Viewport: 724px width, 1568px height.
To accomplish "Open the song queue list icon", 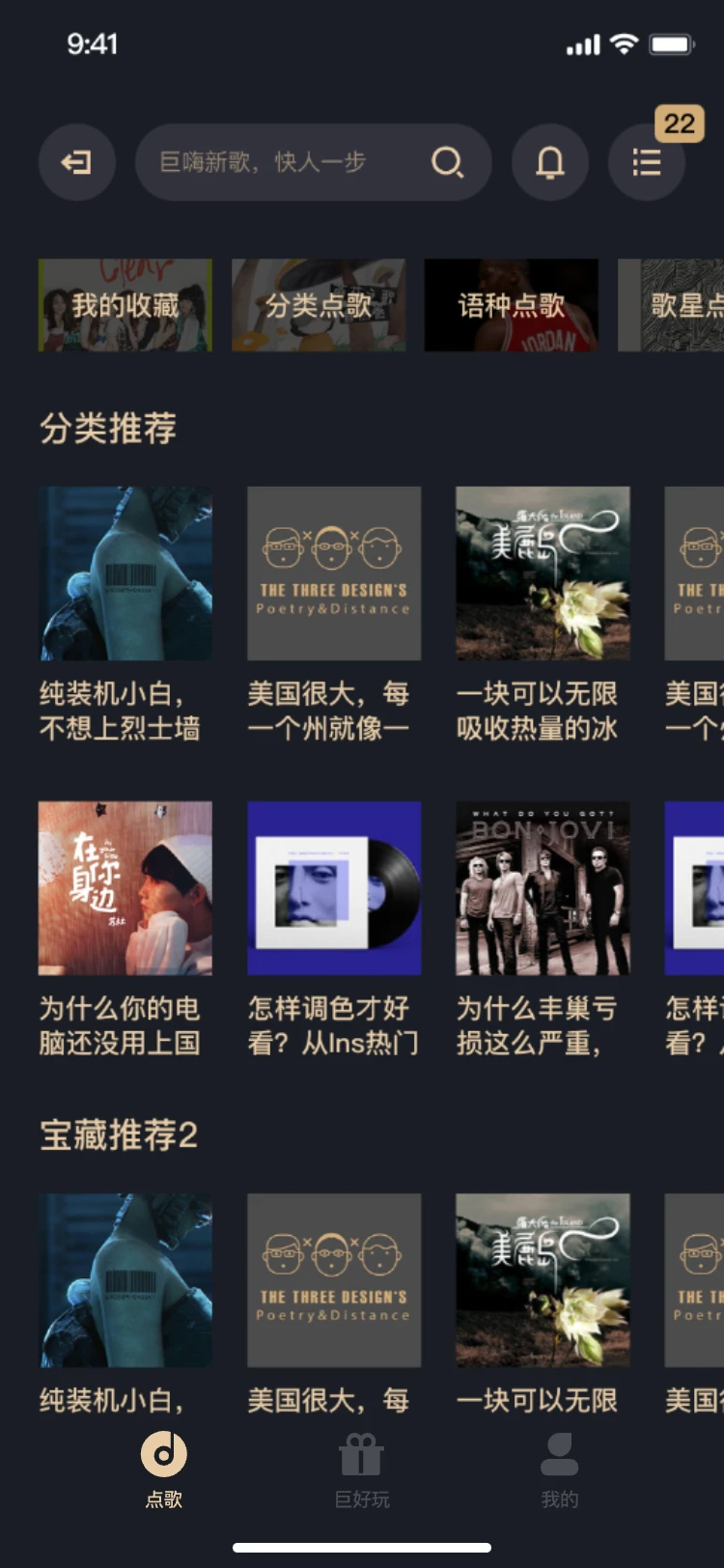I will click(647, 162).
